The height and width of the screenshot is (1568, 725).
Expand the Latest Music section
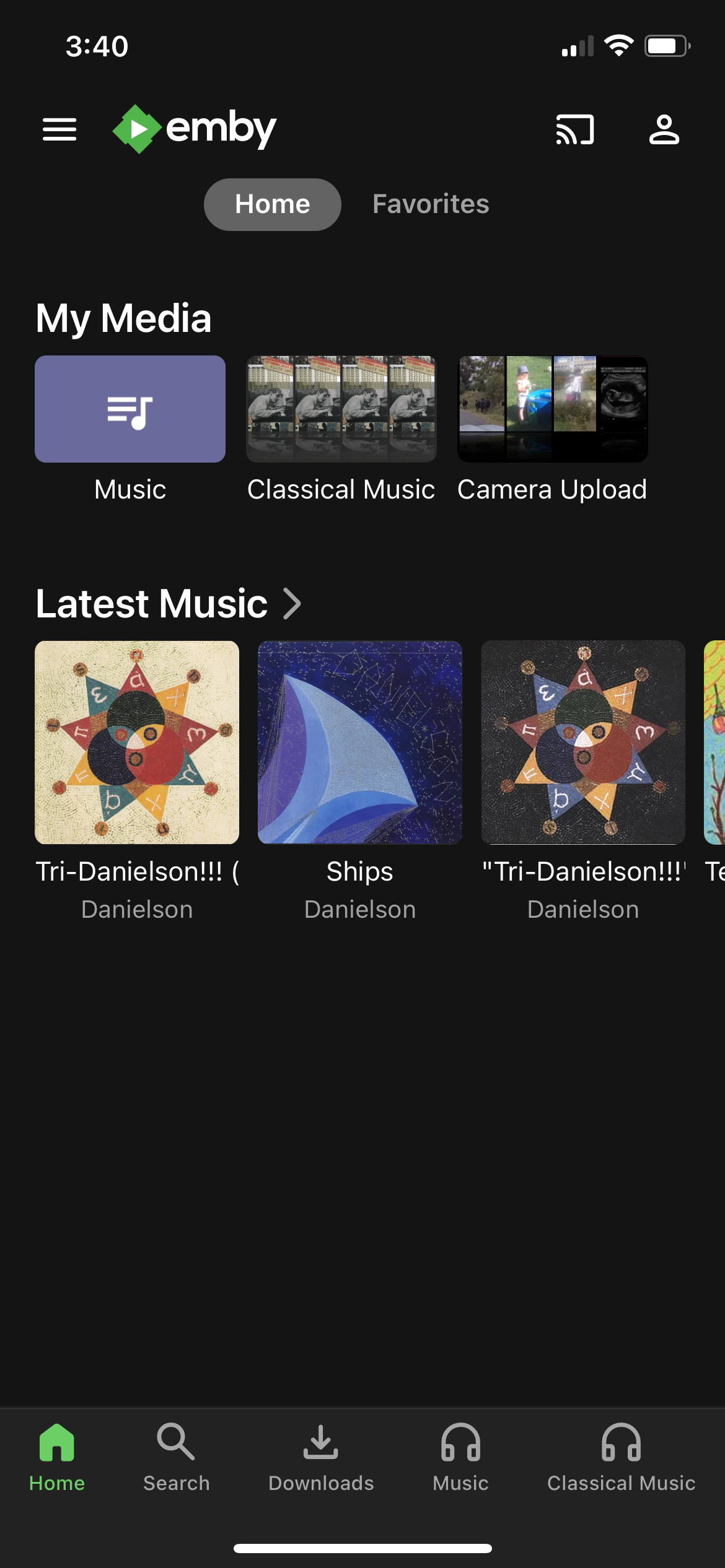(169, 603)
